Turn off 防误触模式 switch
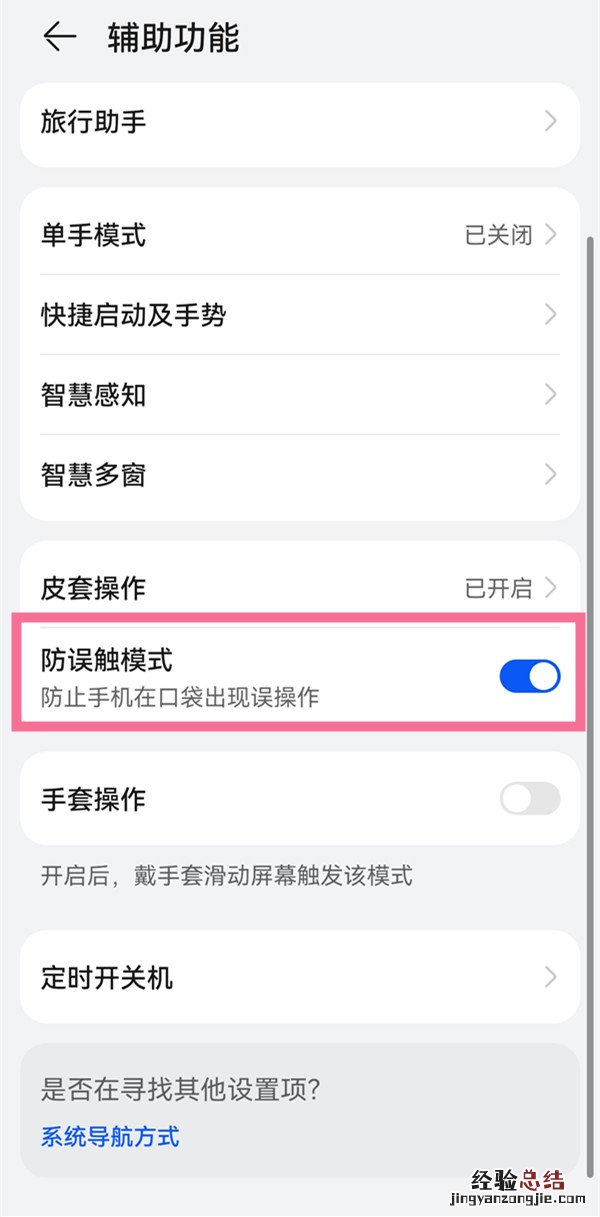This screenshot has height=1217, width=600. 529,677
